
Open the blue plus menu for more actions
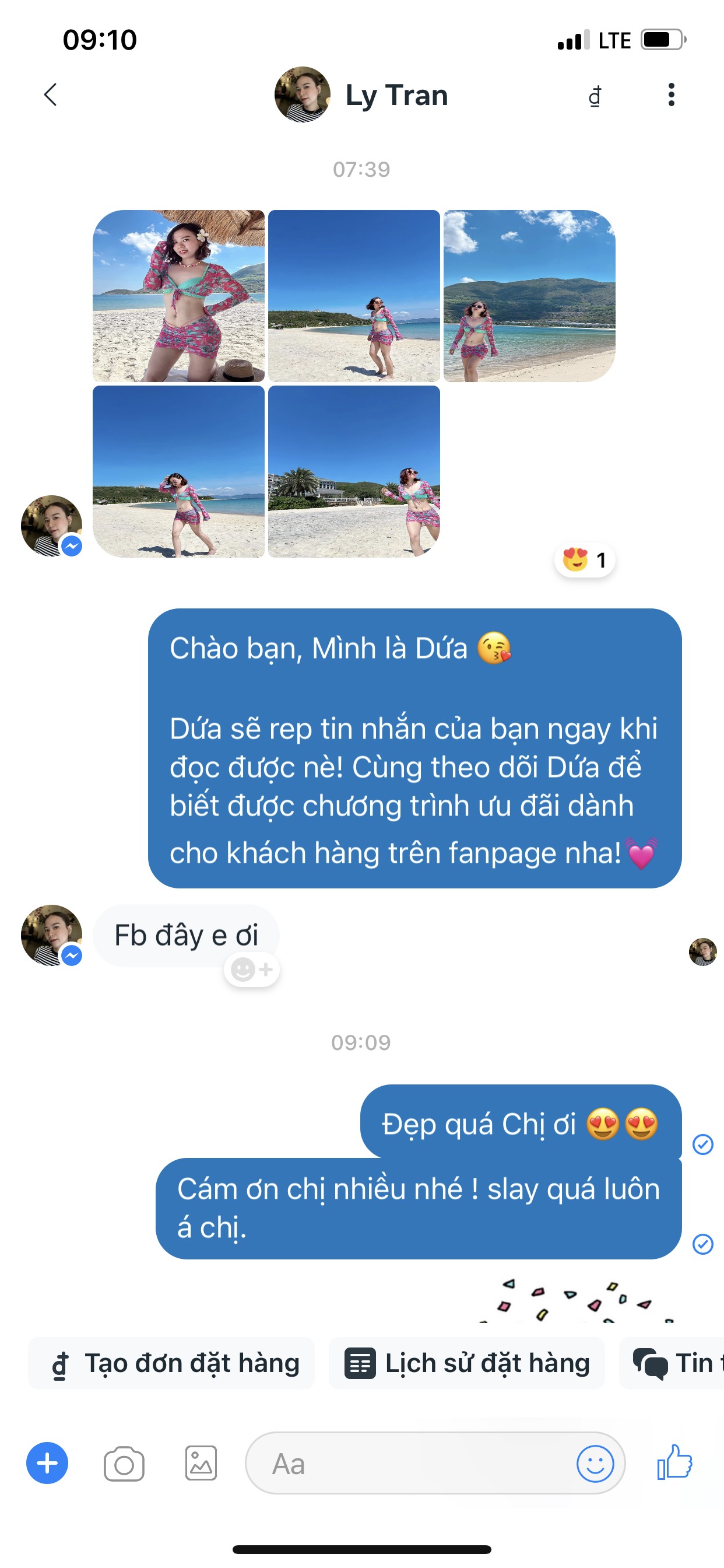coord(47,1464)
